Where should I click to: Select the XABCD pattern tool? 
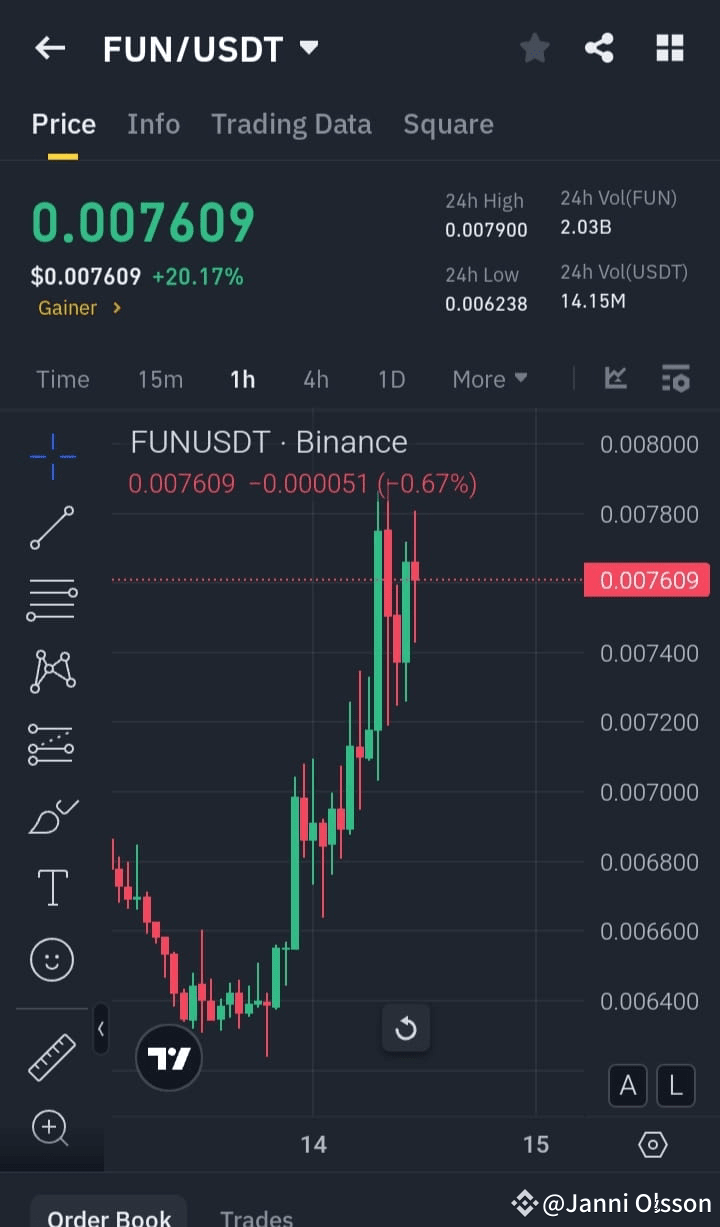51,671
